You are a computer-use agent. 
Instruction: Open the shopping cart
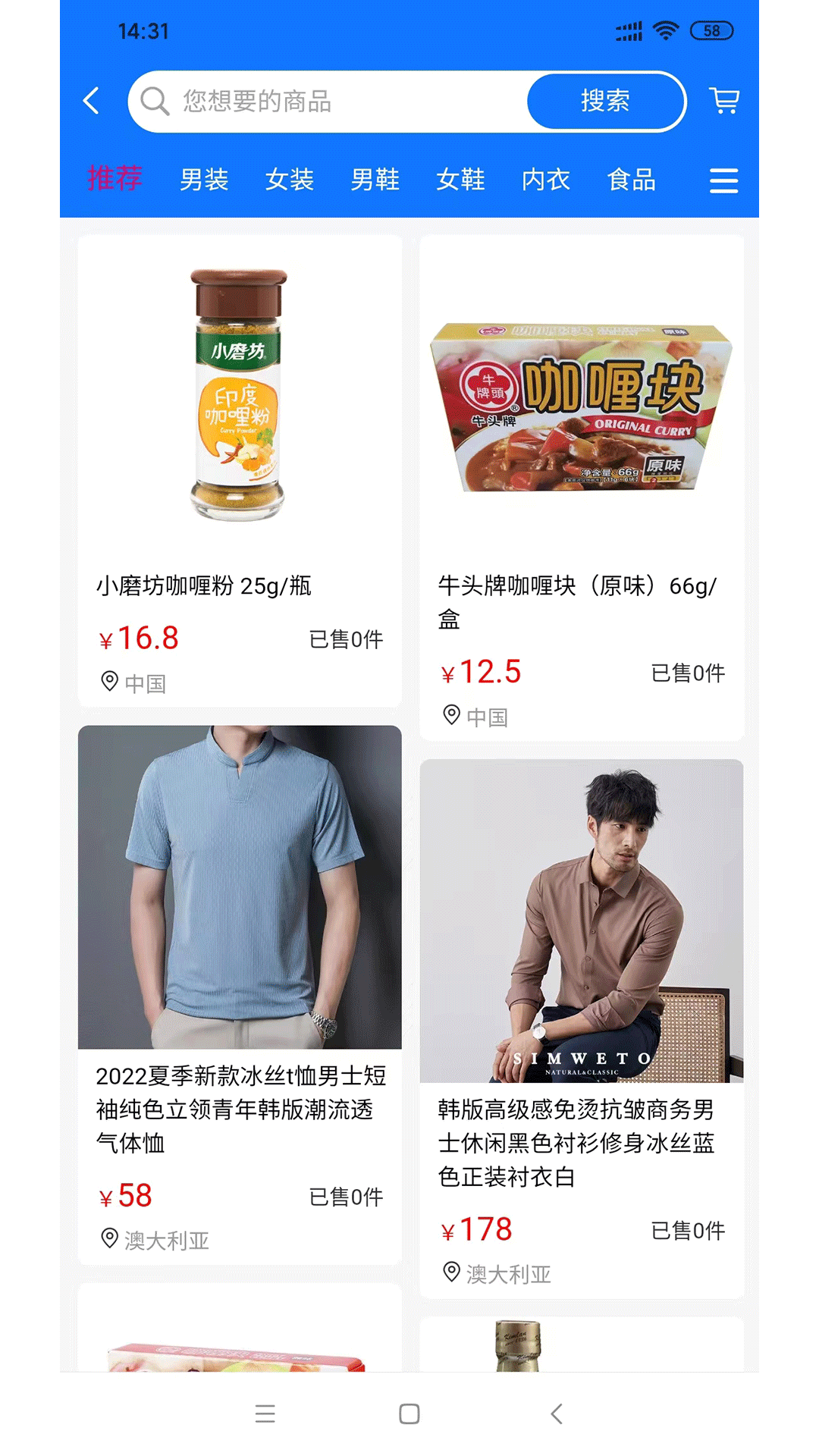pyautogui.click(x=723, y=101)
